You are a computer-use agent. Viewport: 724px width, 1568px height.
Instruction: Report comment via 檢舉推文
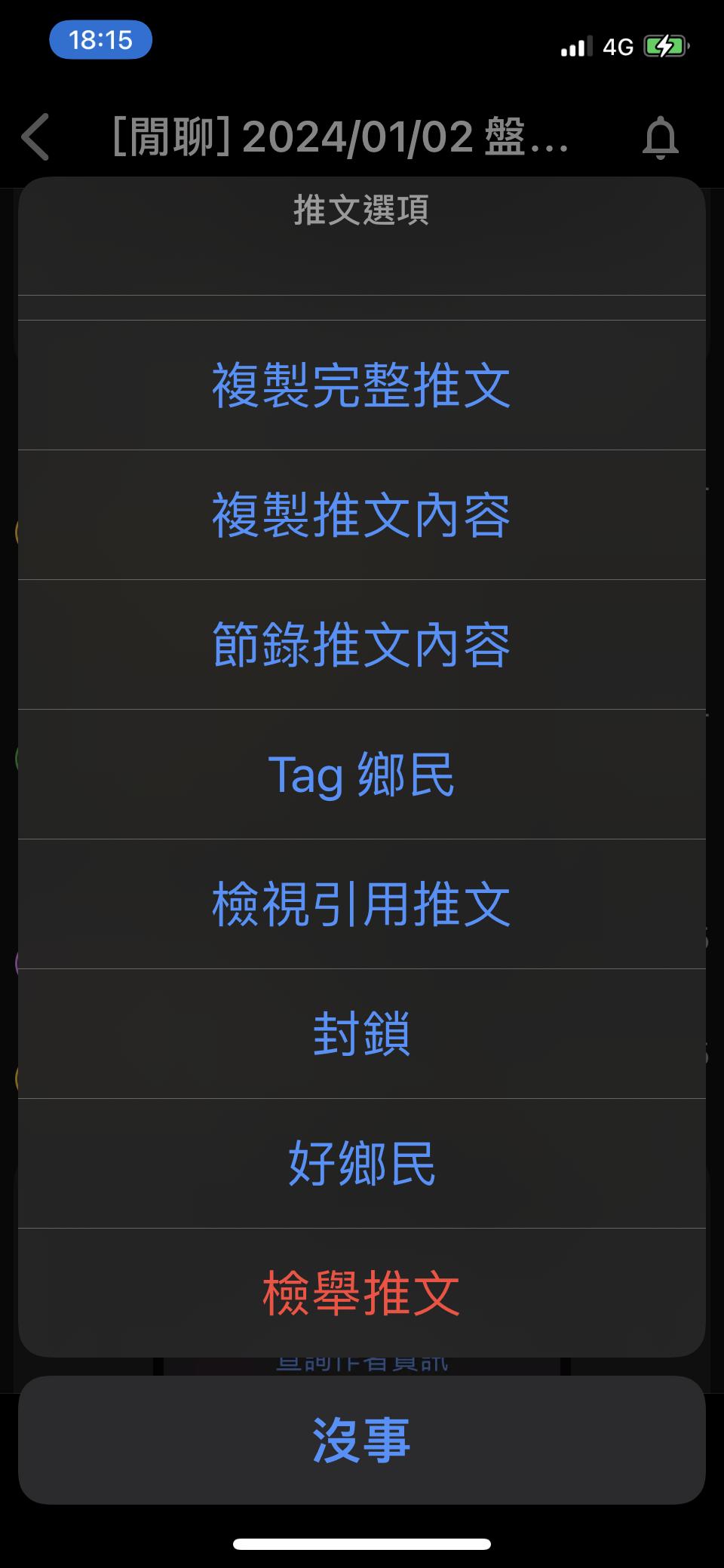coord(361,1293)
